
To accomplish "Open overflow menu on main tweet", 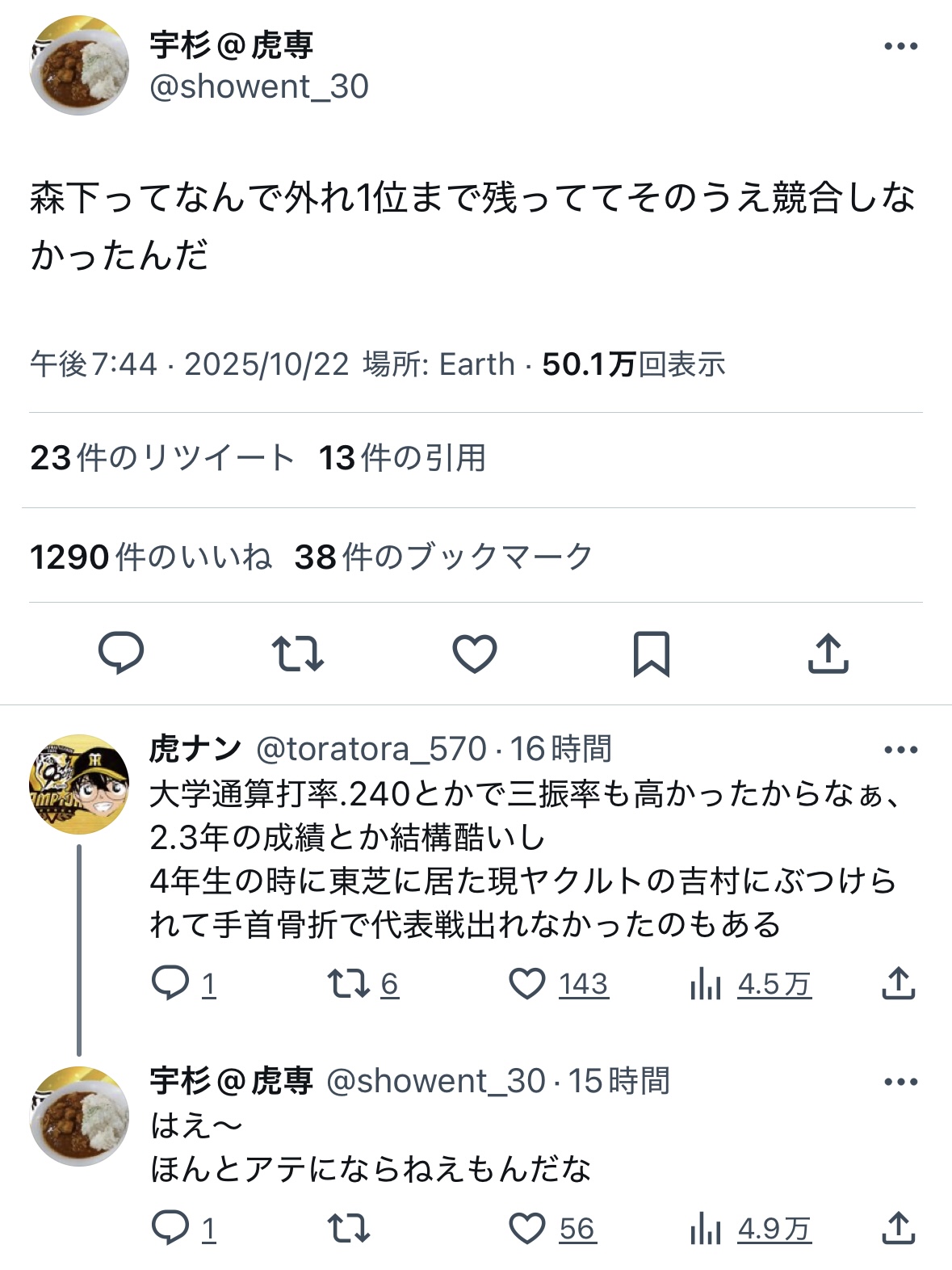I will (900, 46).
